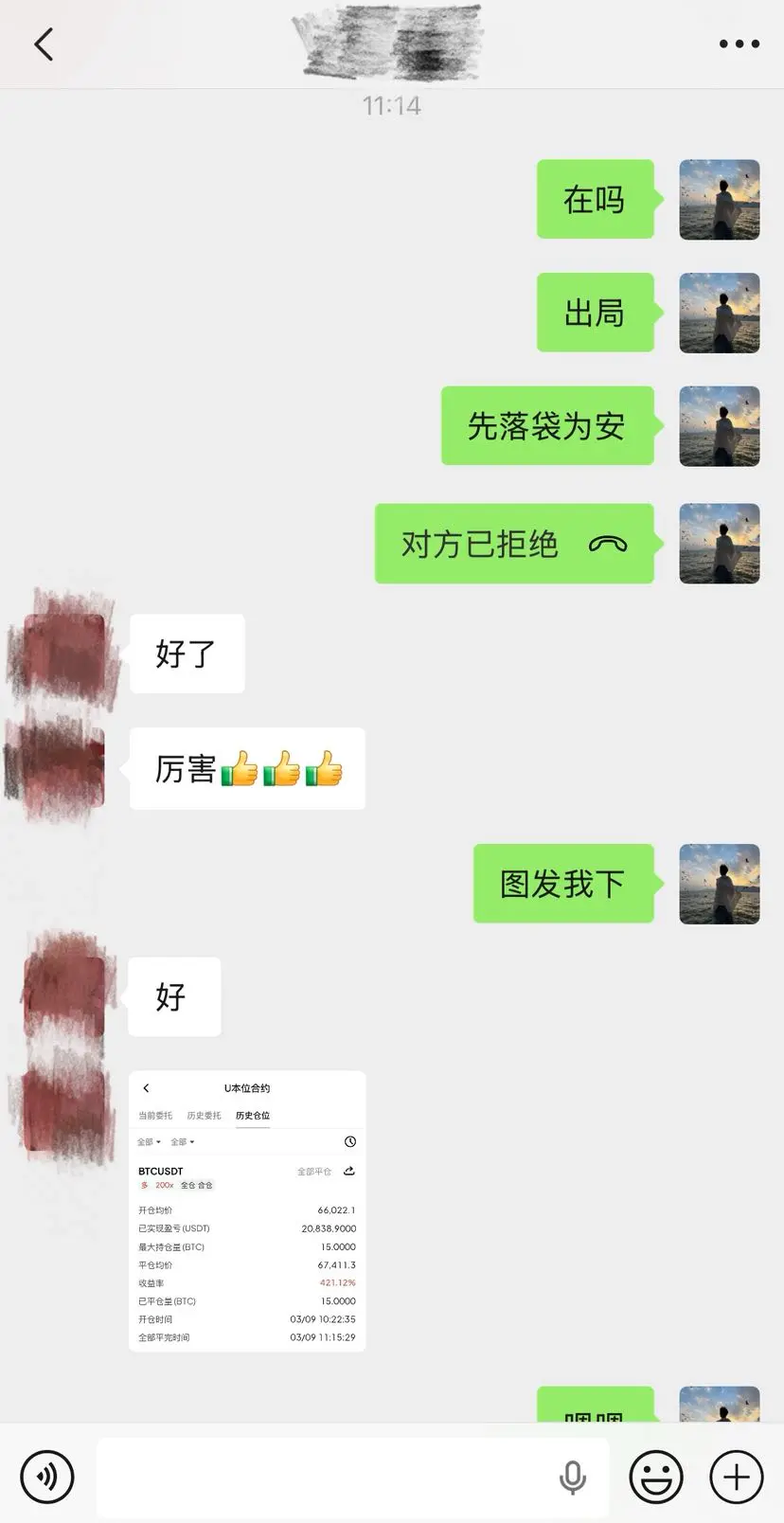
Task: Tap the history clock icon in the trade screenshot
Action: point(349,1141)
